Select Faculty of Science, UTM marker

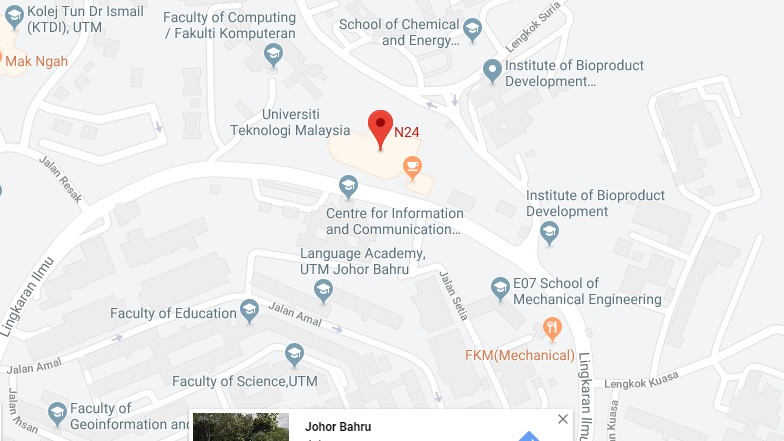pos(294,355)
